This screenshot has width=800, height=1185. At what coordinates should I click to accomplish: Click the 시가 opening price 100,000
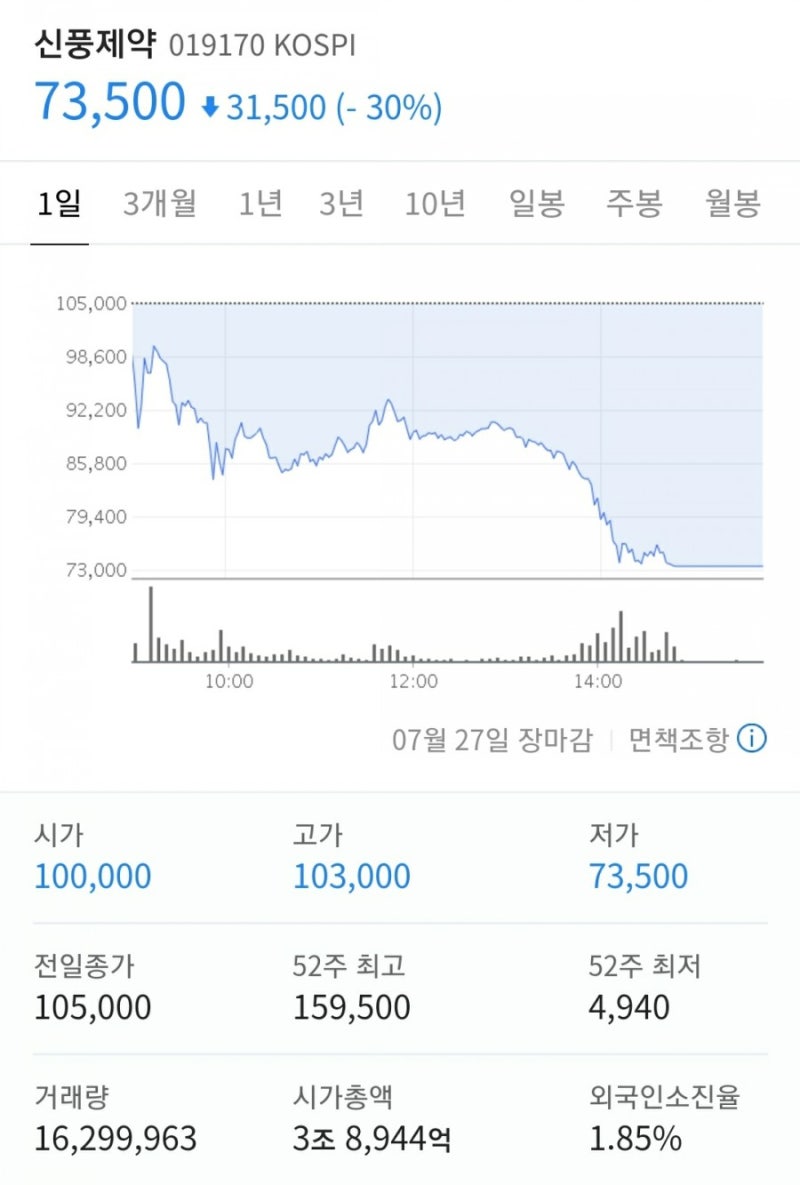[92, 875]
